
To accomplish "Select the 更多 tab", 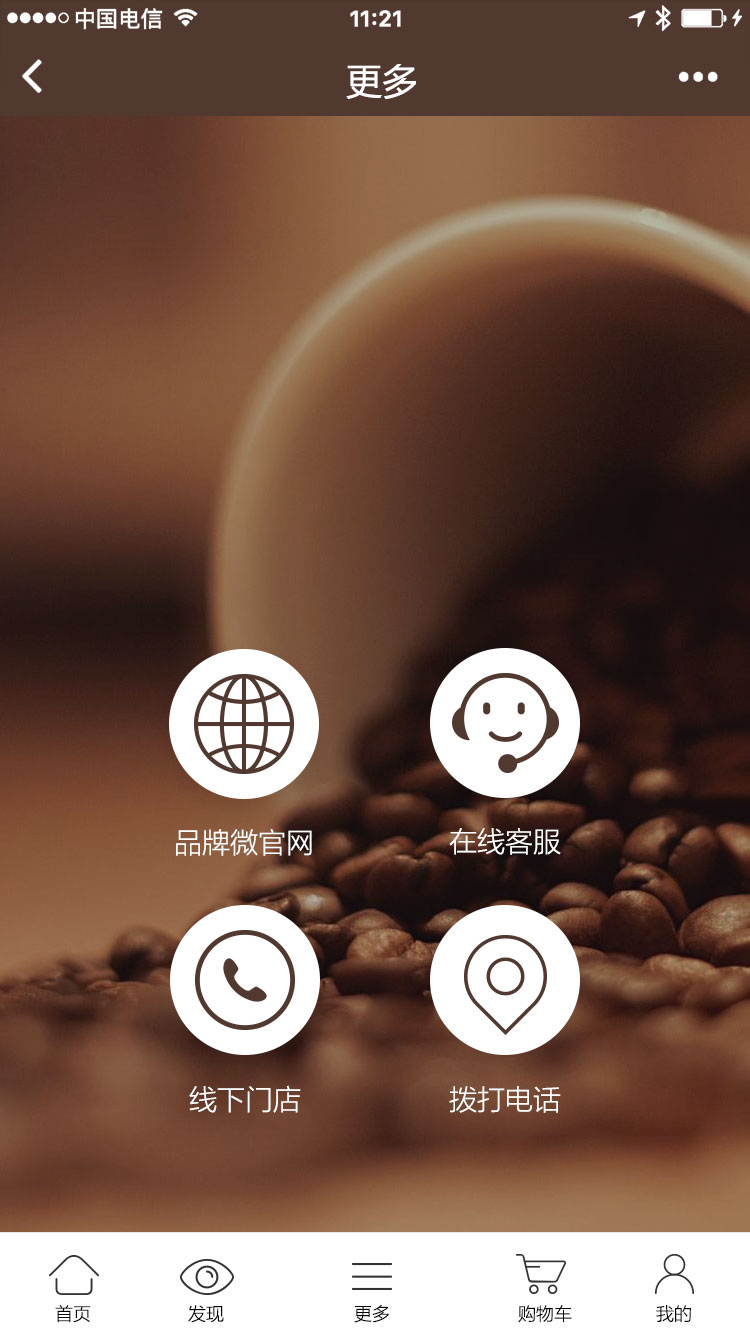I will [x=371, y=1287].
